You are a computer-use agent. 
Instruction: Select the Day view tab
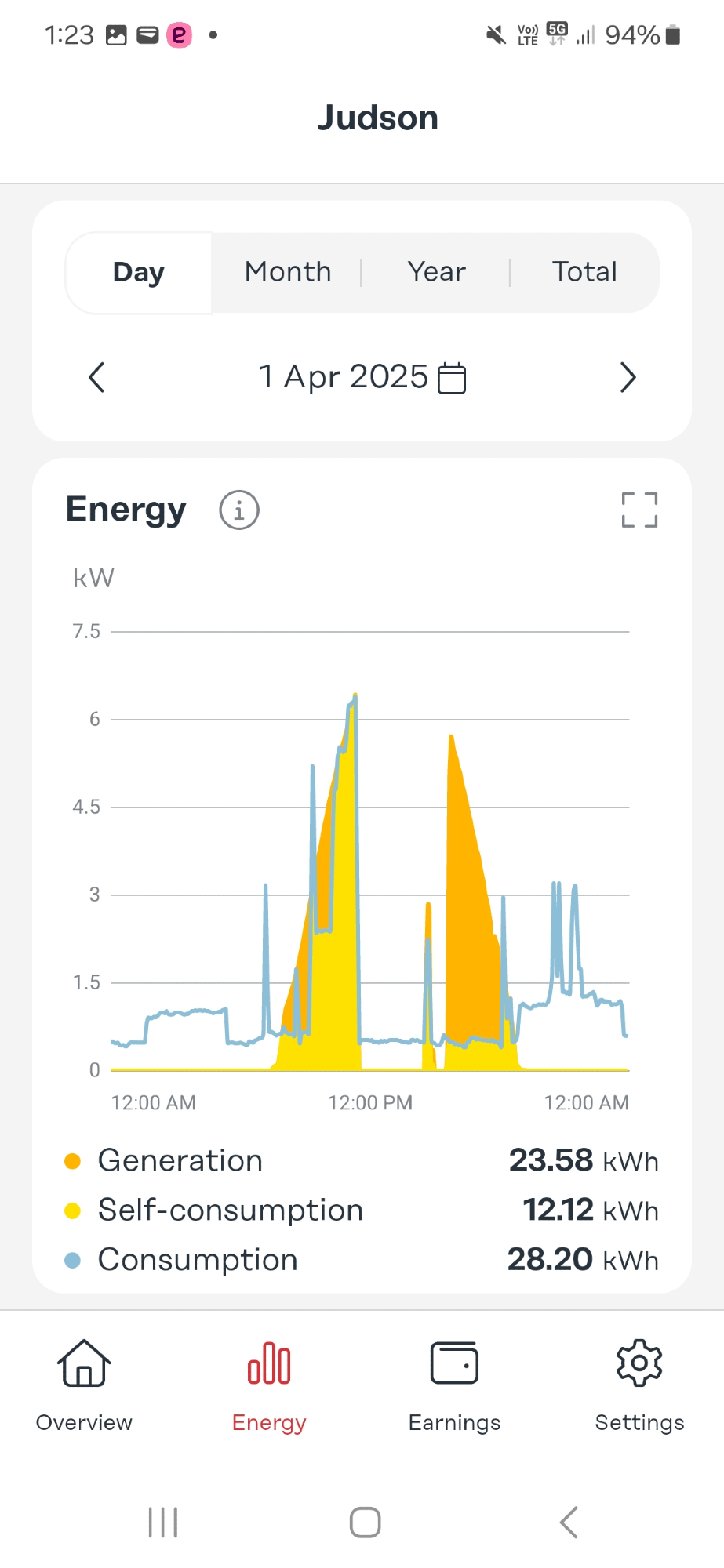139,273
